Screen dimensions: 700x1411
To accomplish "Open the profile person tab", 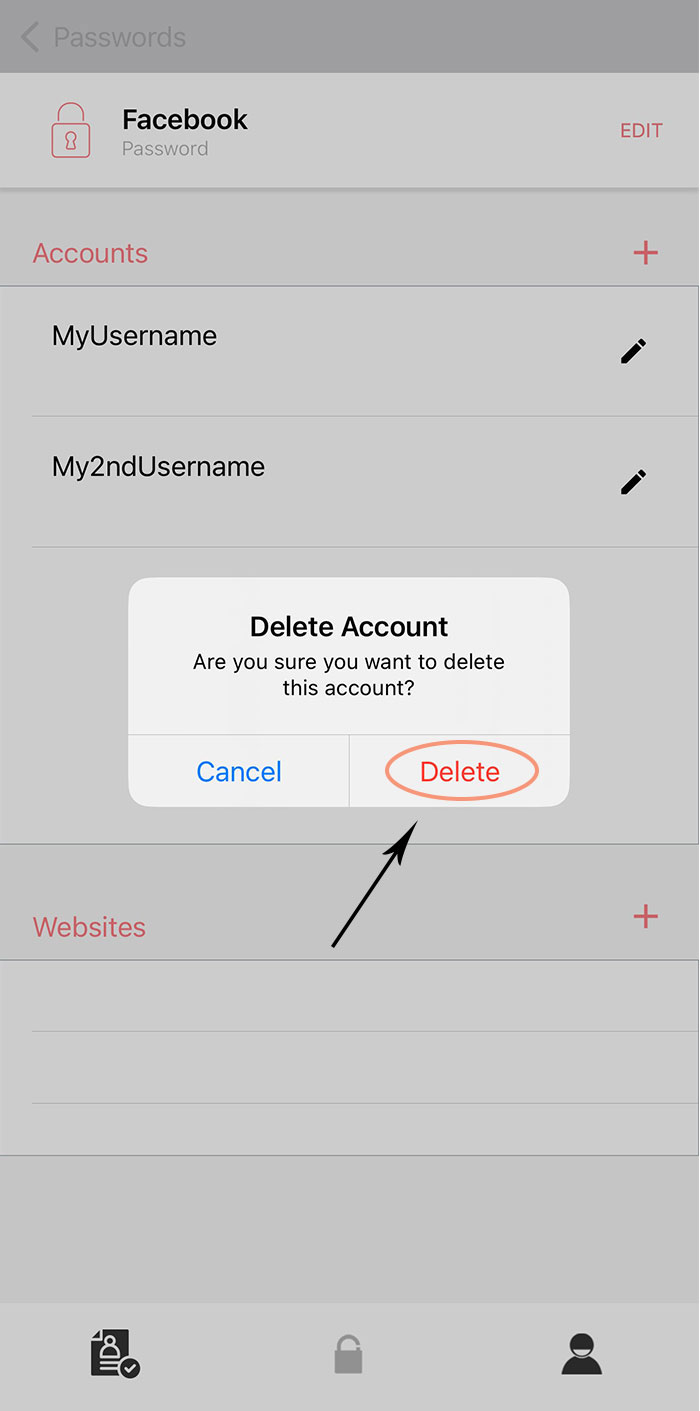I will (x=581, y=1355).
